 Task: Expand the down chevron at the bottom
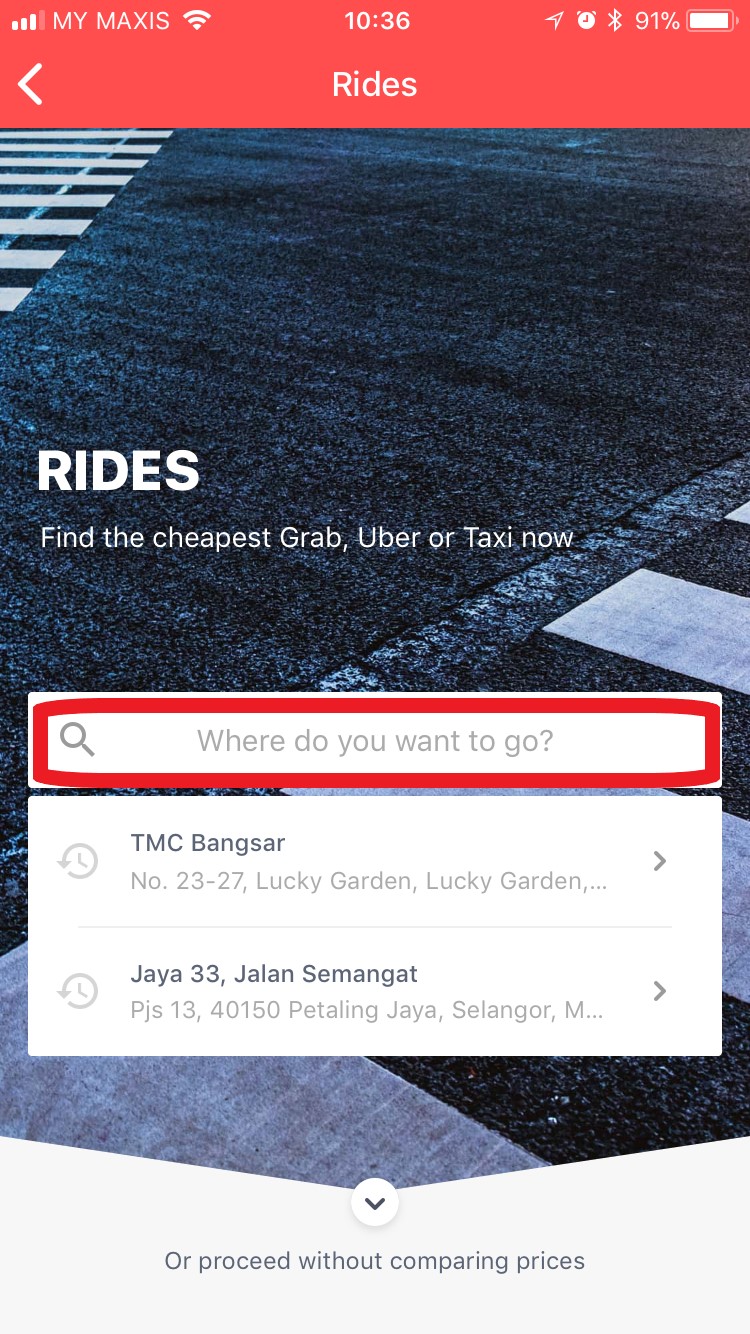(x=375, y=1203)
